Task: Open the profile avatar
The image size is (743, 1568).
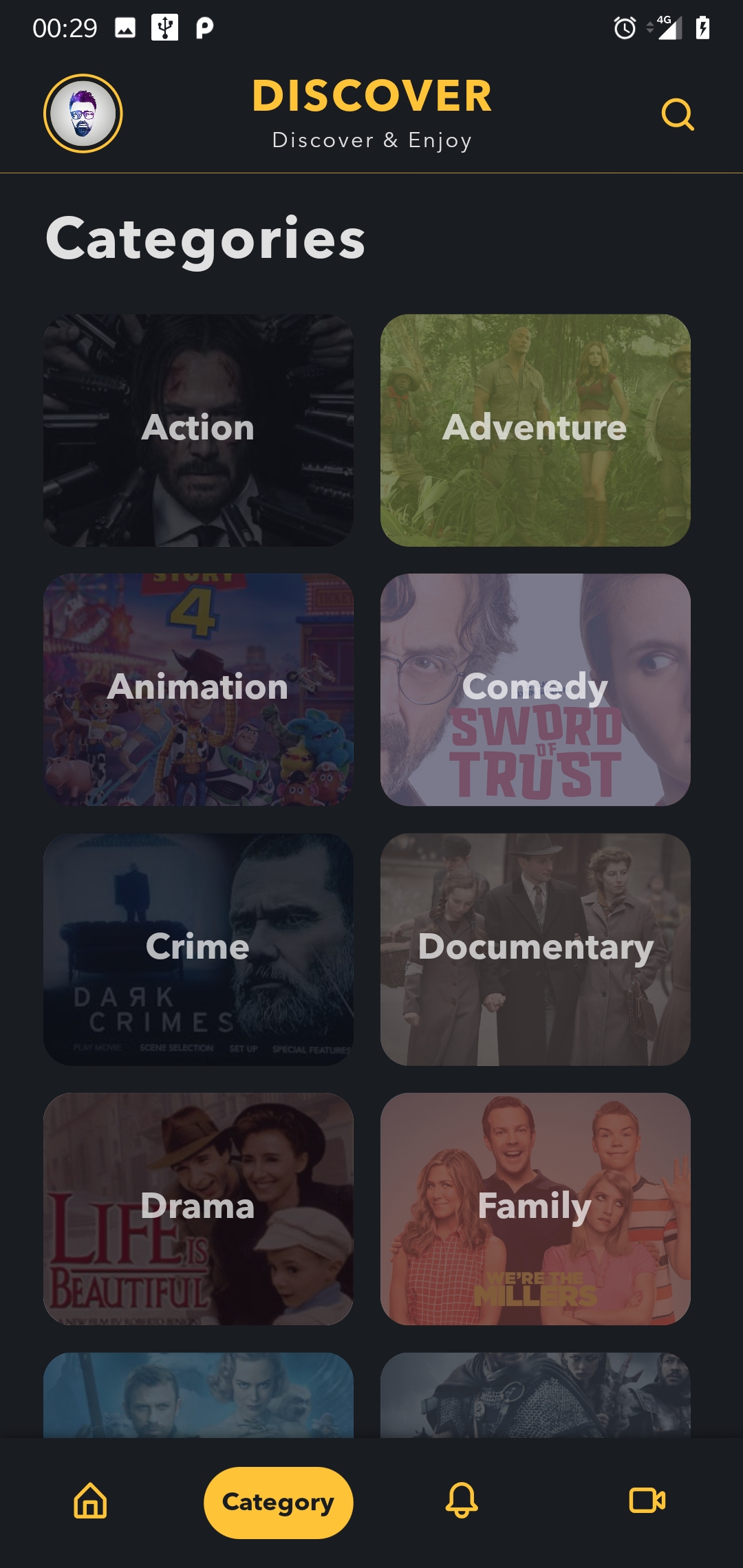Action: click(x=83, y=114)
